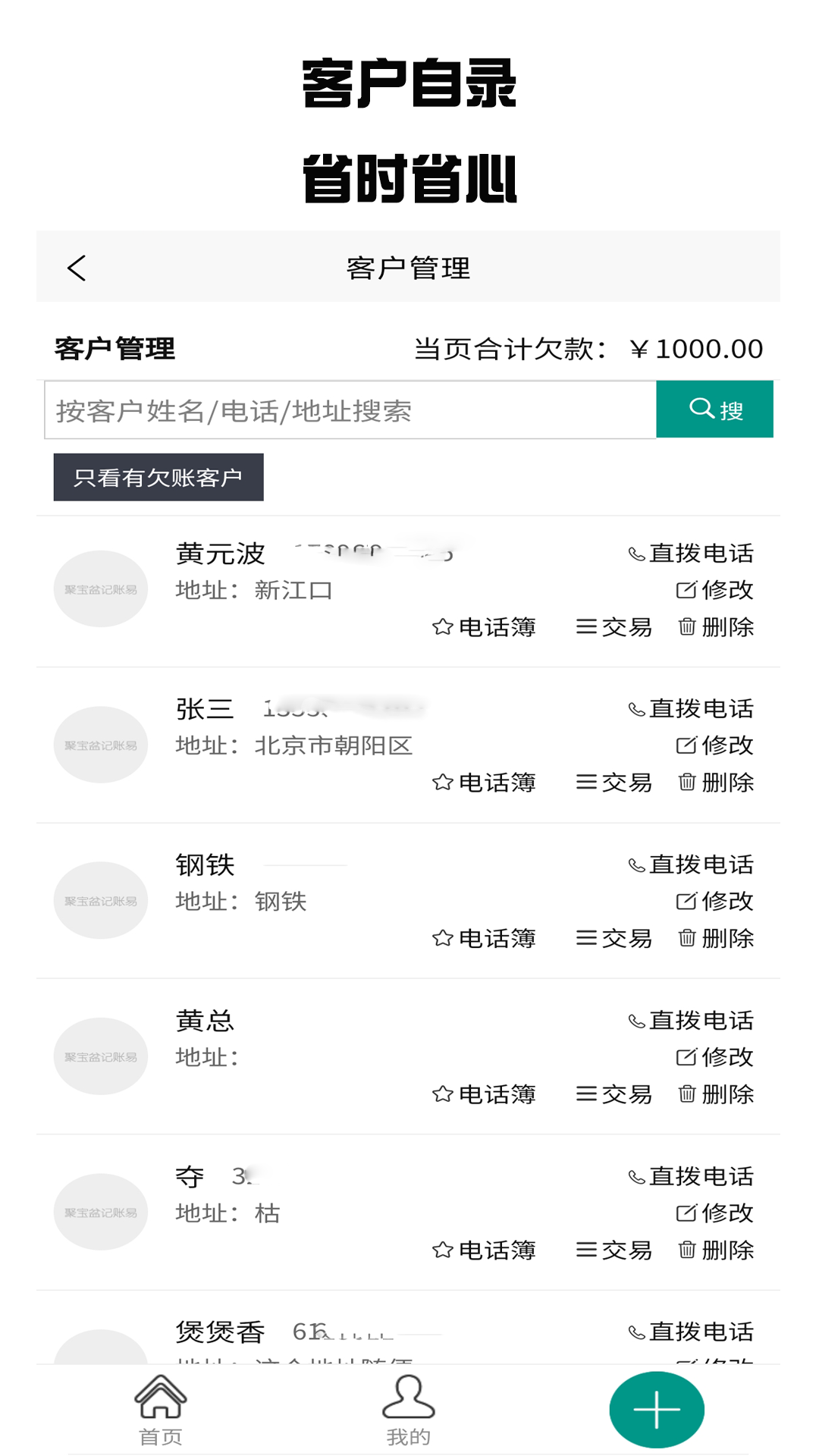Screen dimensions: 819x1456
Task: Star 黄元波 into the phonebook
Action: coord(442,627)
